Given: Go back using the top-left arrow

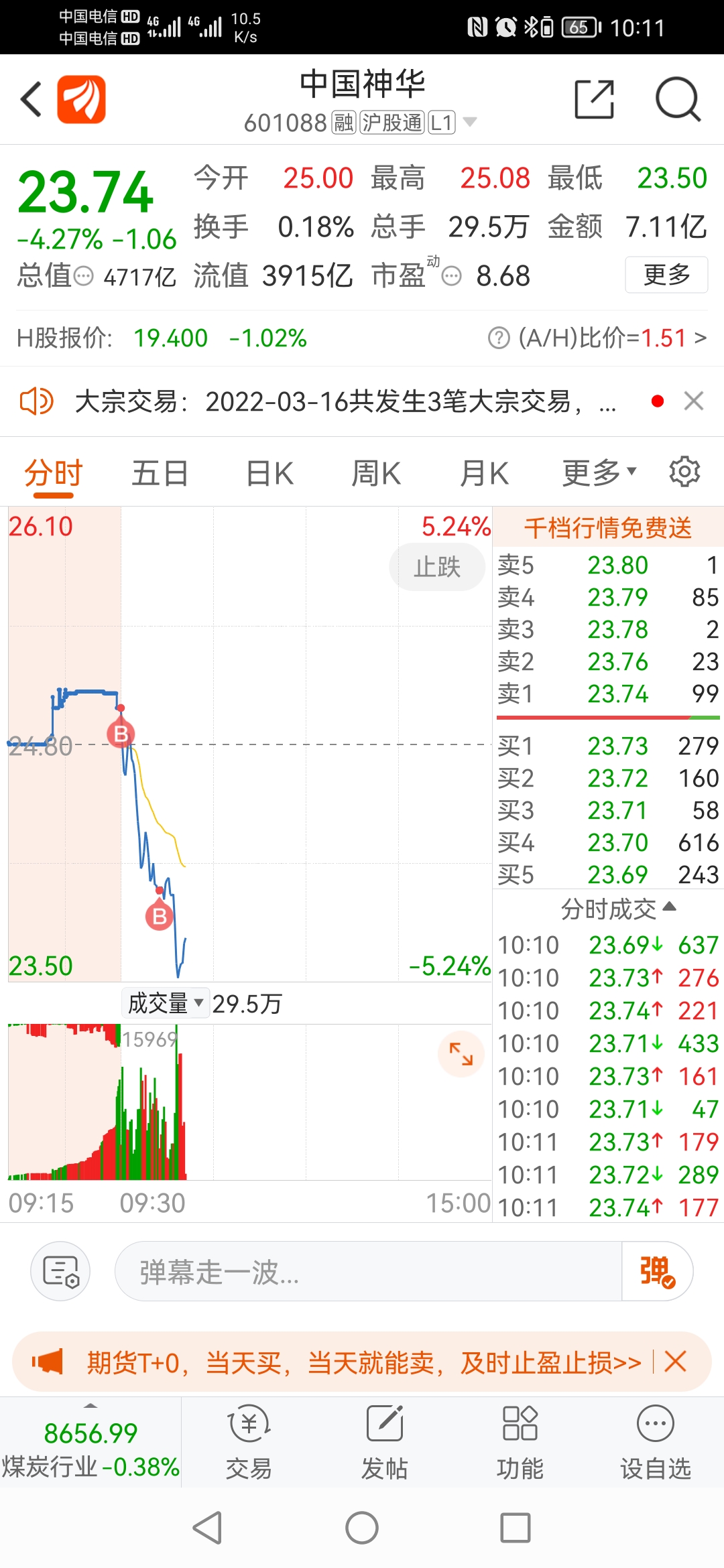Looking at the screenshot, I should pos(32,99).
